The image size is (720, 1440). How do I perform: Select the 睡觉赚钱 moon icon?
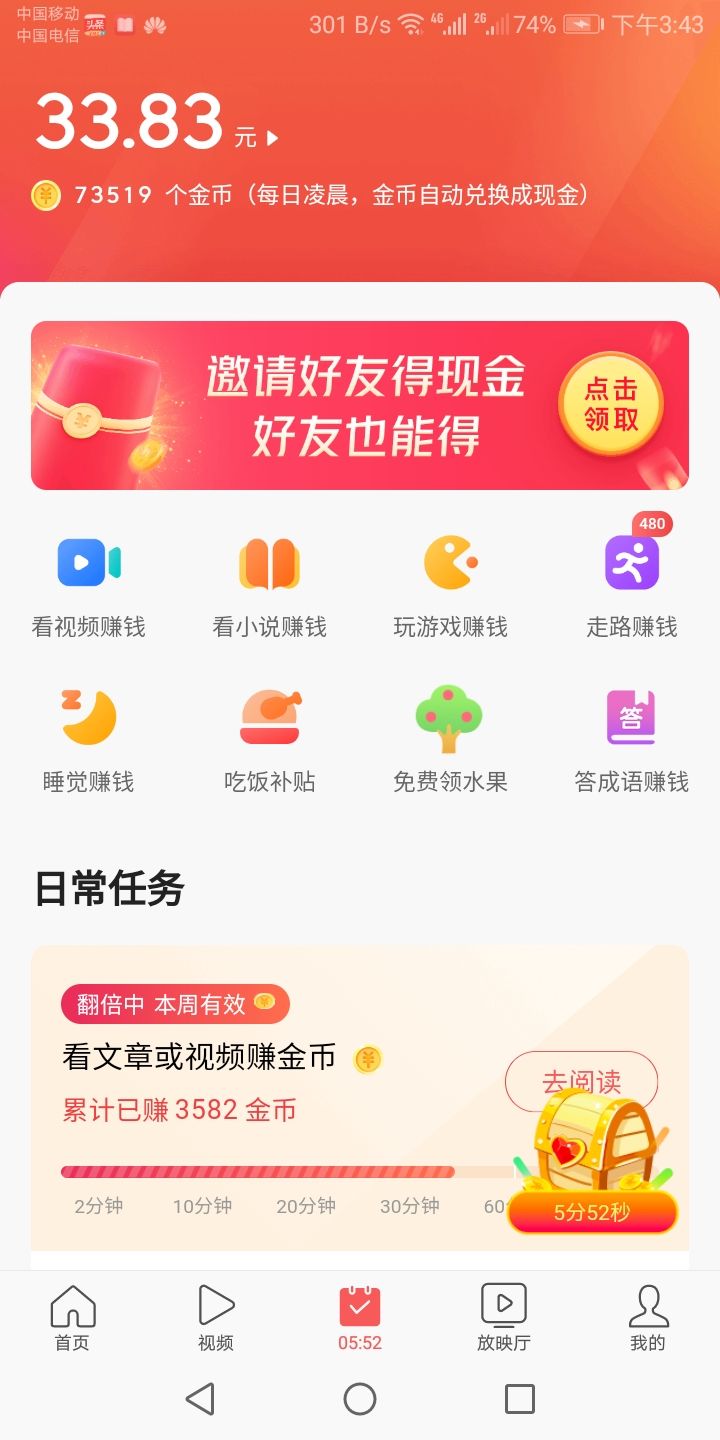pos(88,718)
